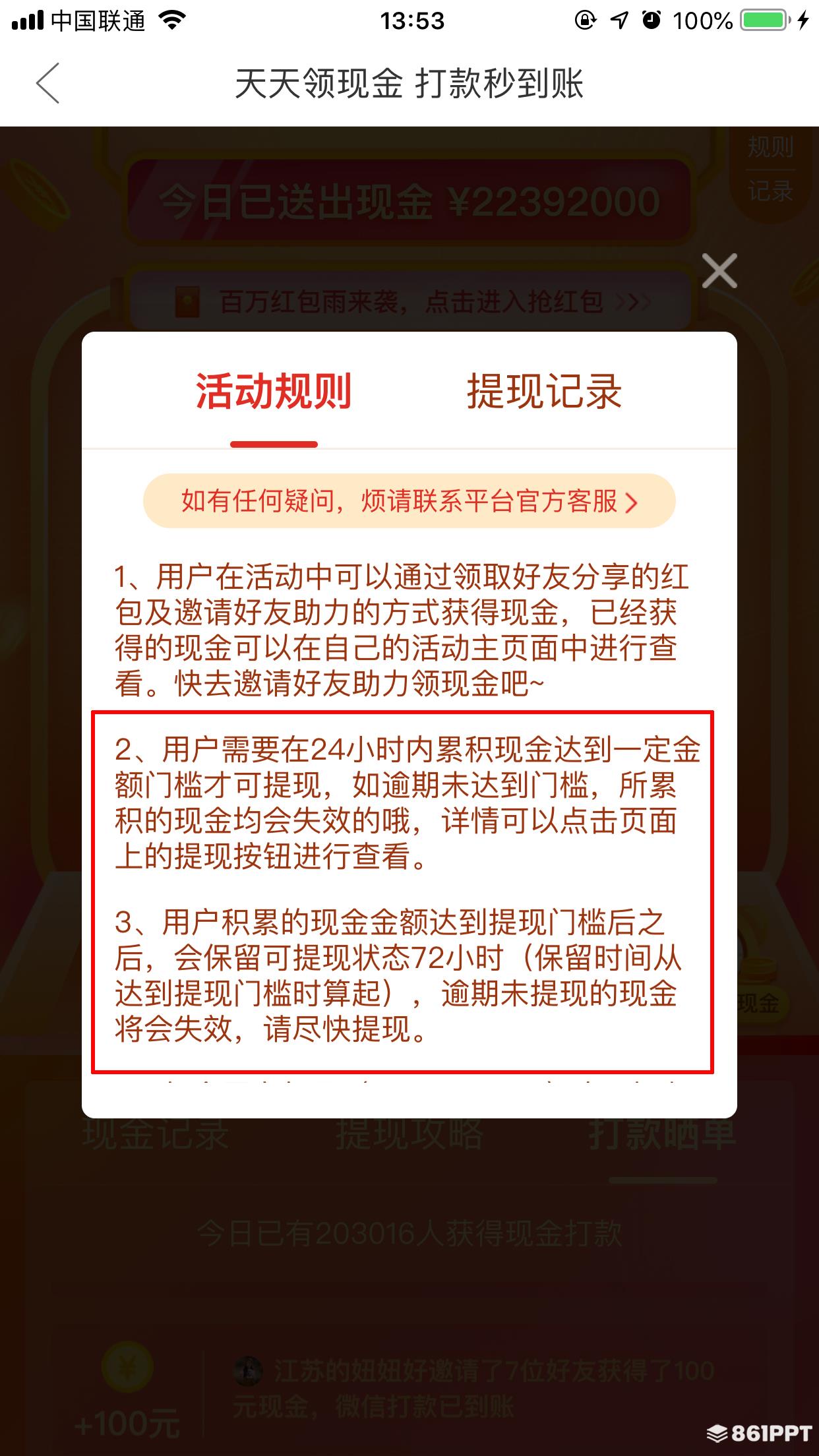Go back using the top-left arrow
This screenshot has height=1456, width=819.
coord(47,84)
